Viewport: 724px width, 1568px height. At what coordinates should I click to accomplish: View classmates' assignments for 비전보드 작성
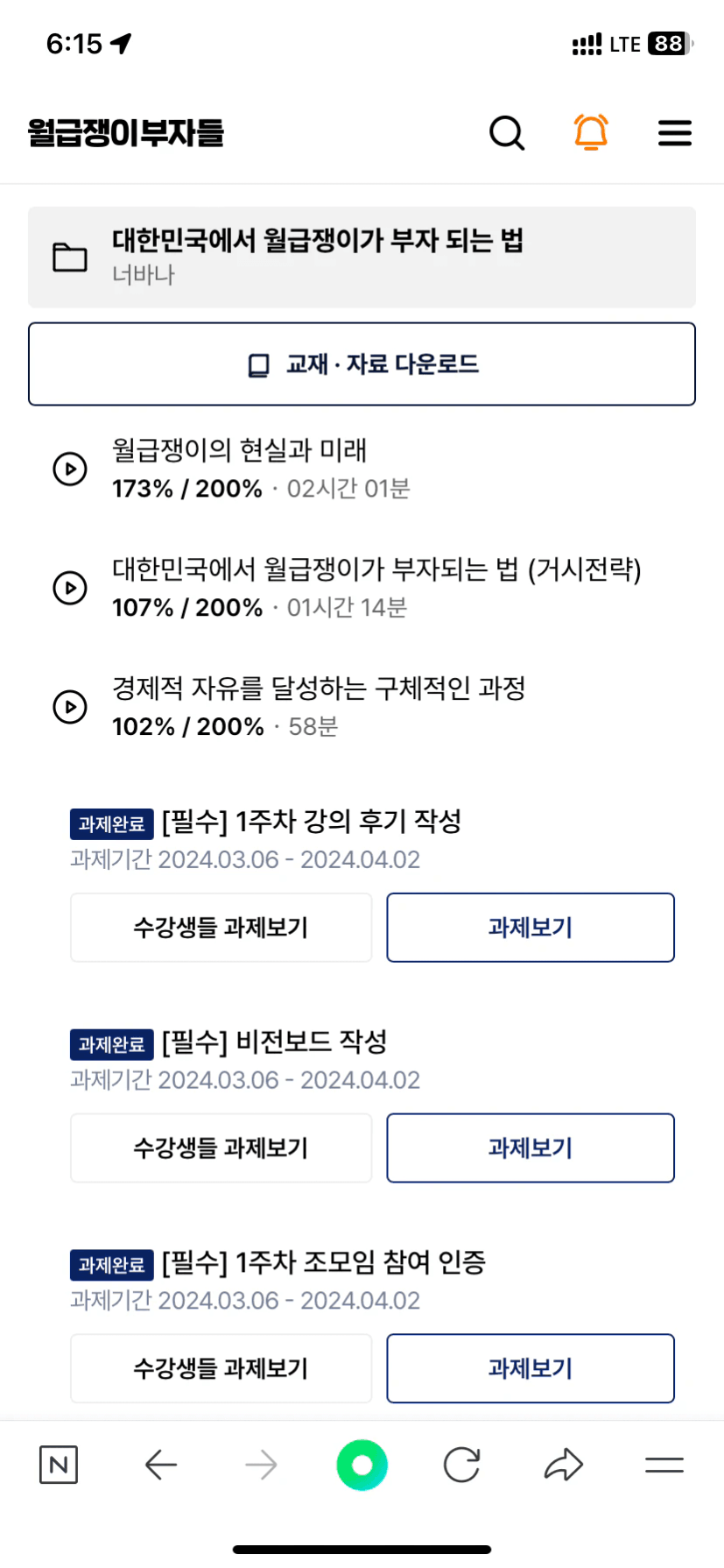click(x=221, y=1148)
